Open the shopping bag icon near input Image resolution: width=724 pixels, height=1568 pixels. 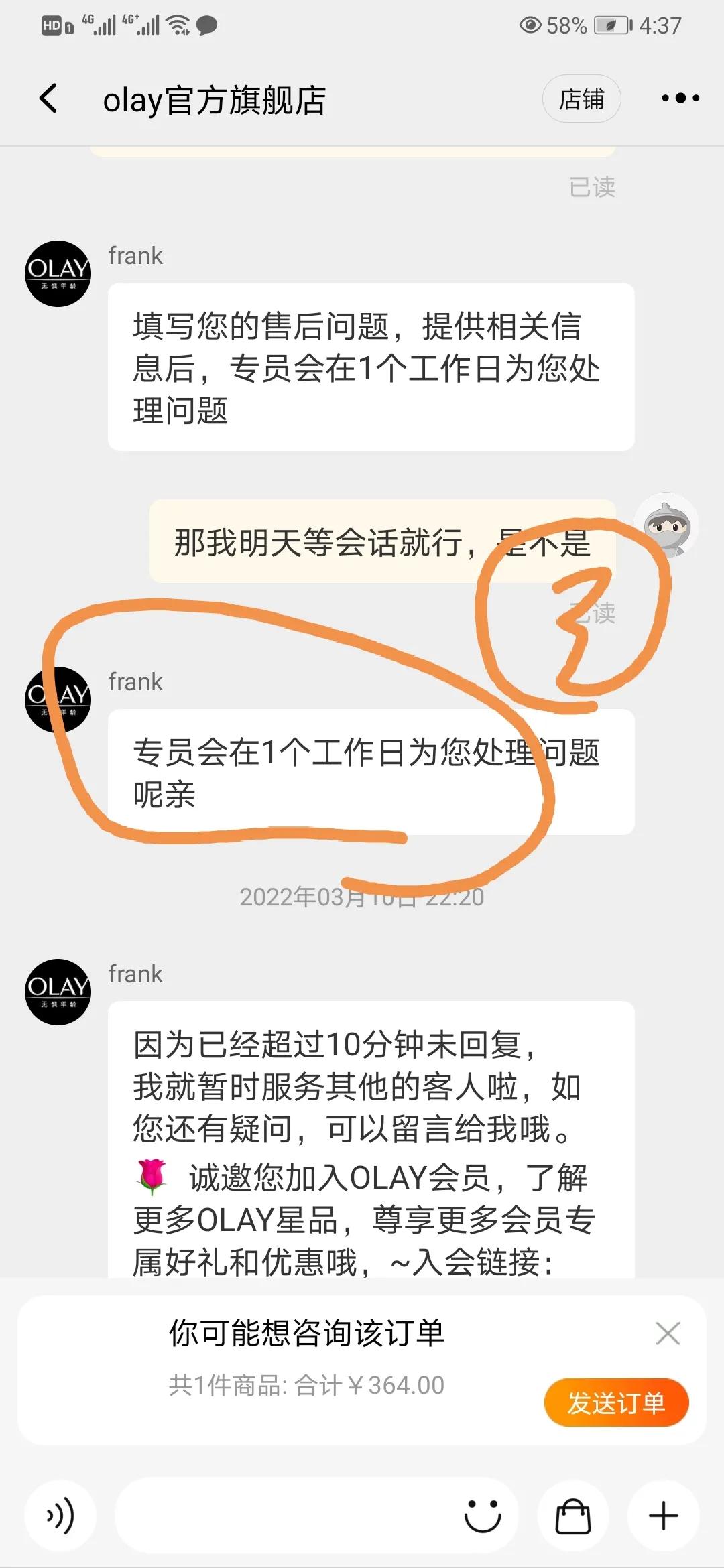(573, 1515)
